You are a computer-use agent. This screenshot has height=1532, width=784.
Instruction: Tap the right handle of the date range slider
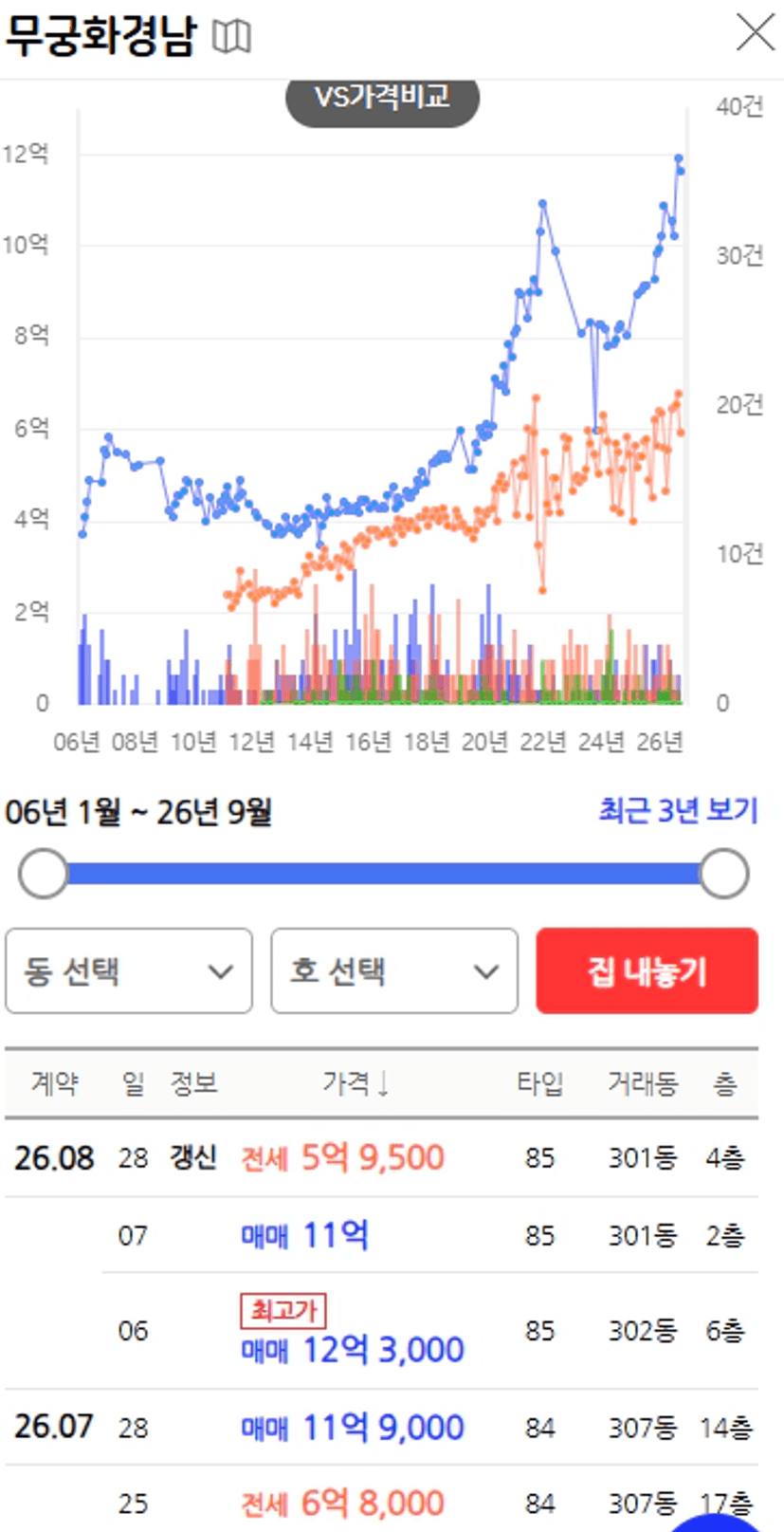coord(724,874)
